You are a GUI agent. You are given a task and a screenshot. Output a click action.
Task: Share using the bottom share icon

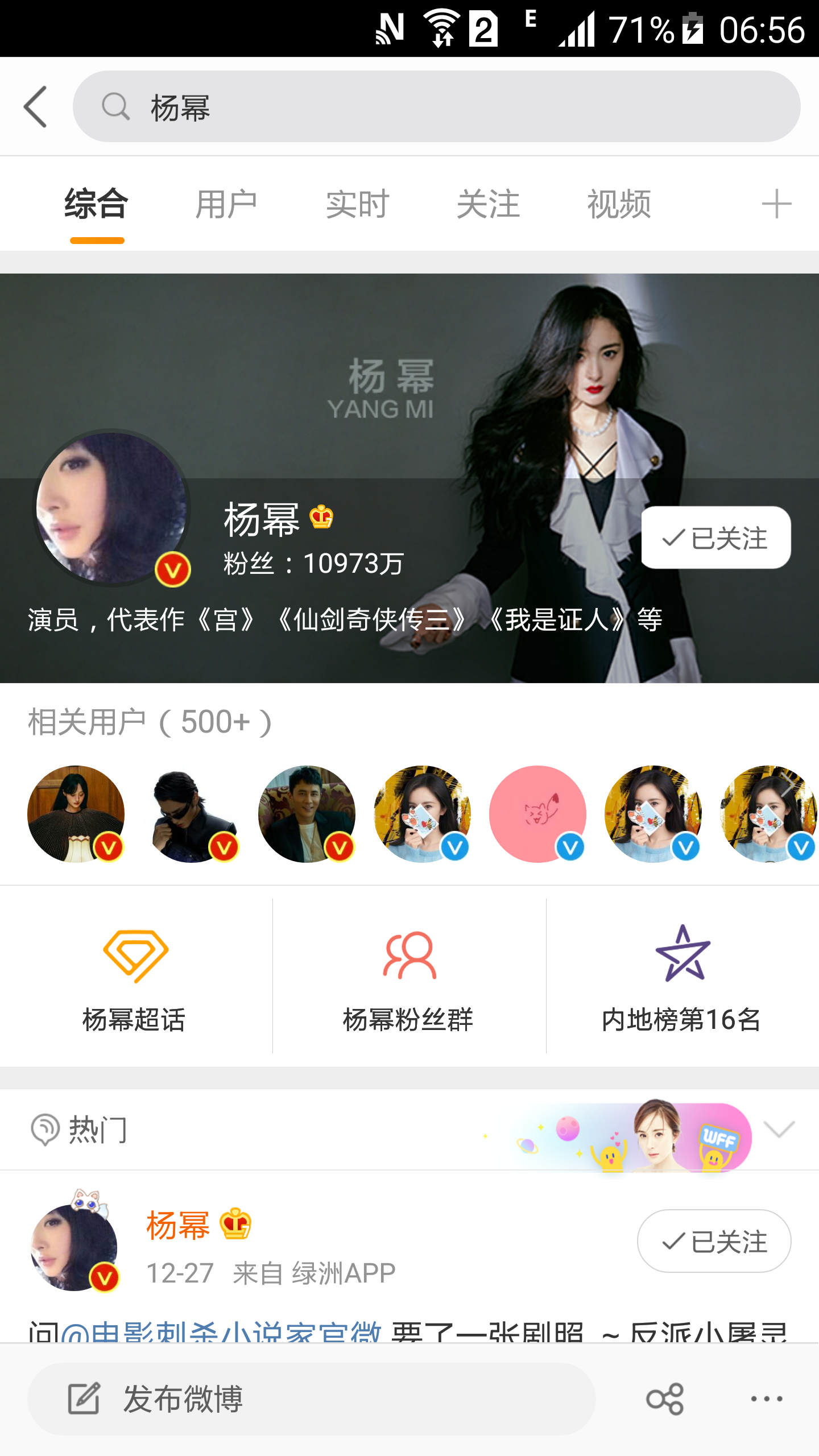[x=665, y=1399]
